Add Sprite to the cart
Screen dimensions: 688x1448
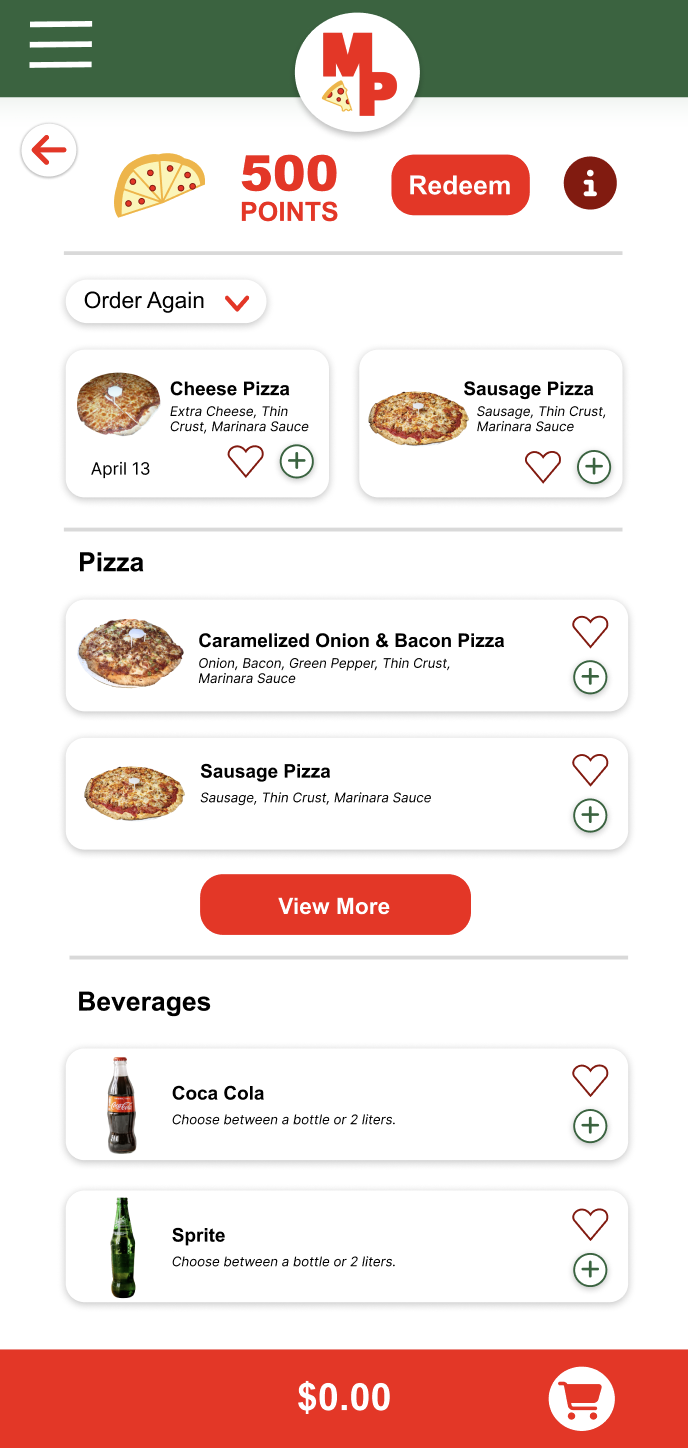[590, 1270]
